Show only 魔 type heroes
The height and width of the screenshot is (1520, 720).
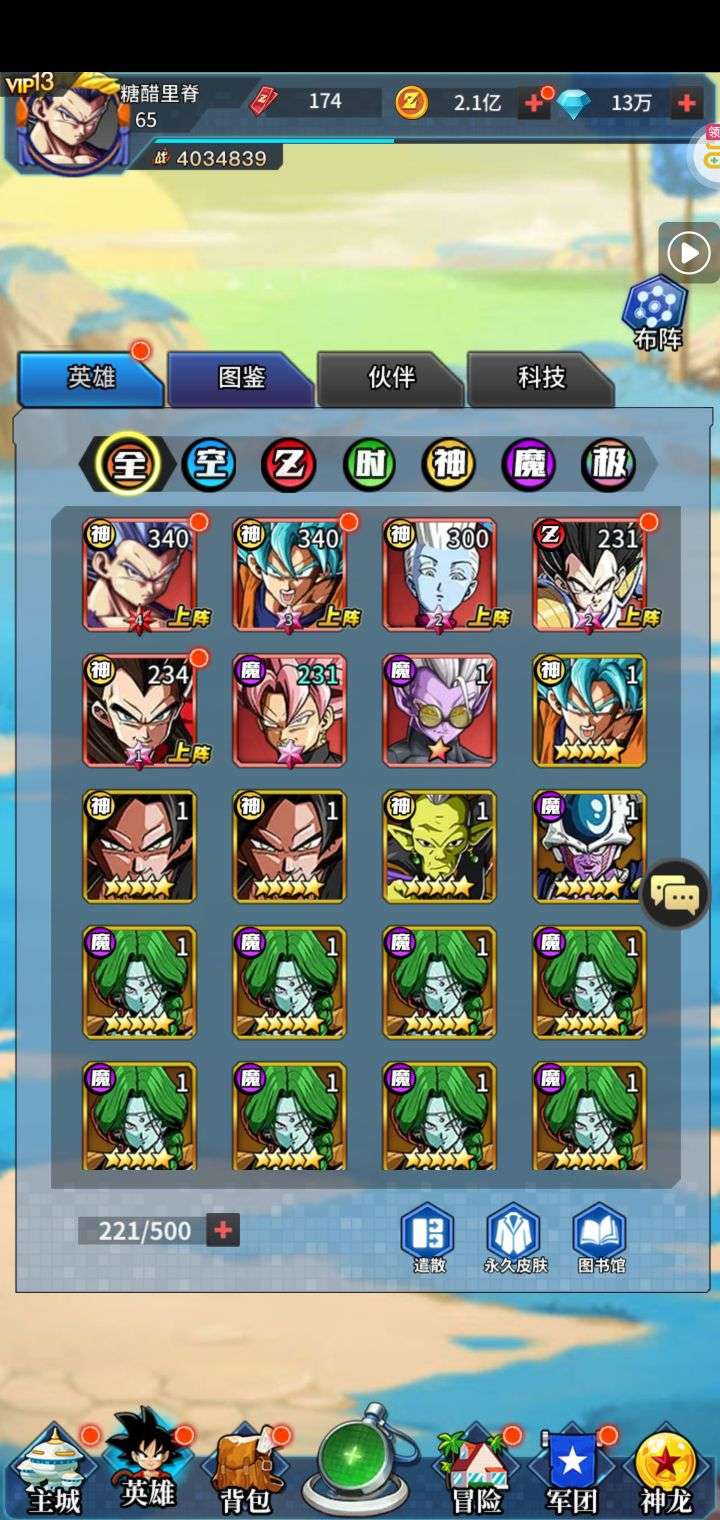[528, 464]
